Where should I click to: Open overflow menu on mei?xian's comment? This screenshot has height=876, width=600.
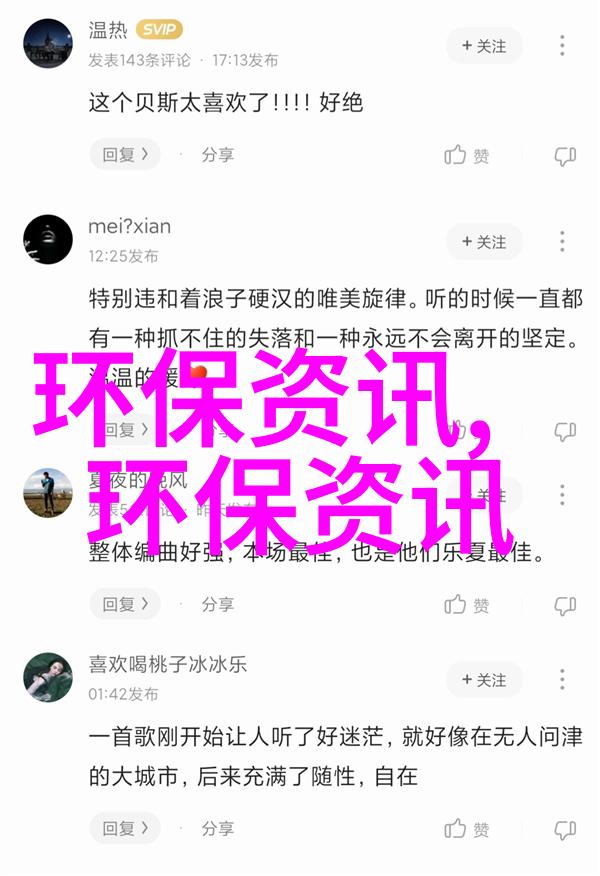tap(563, 242)
